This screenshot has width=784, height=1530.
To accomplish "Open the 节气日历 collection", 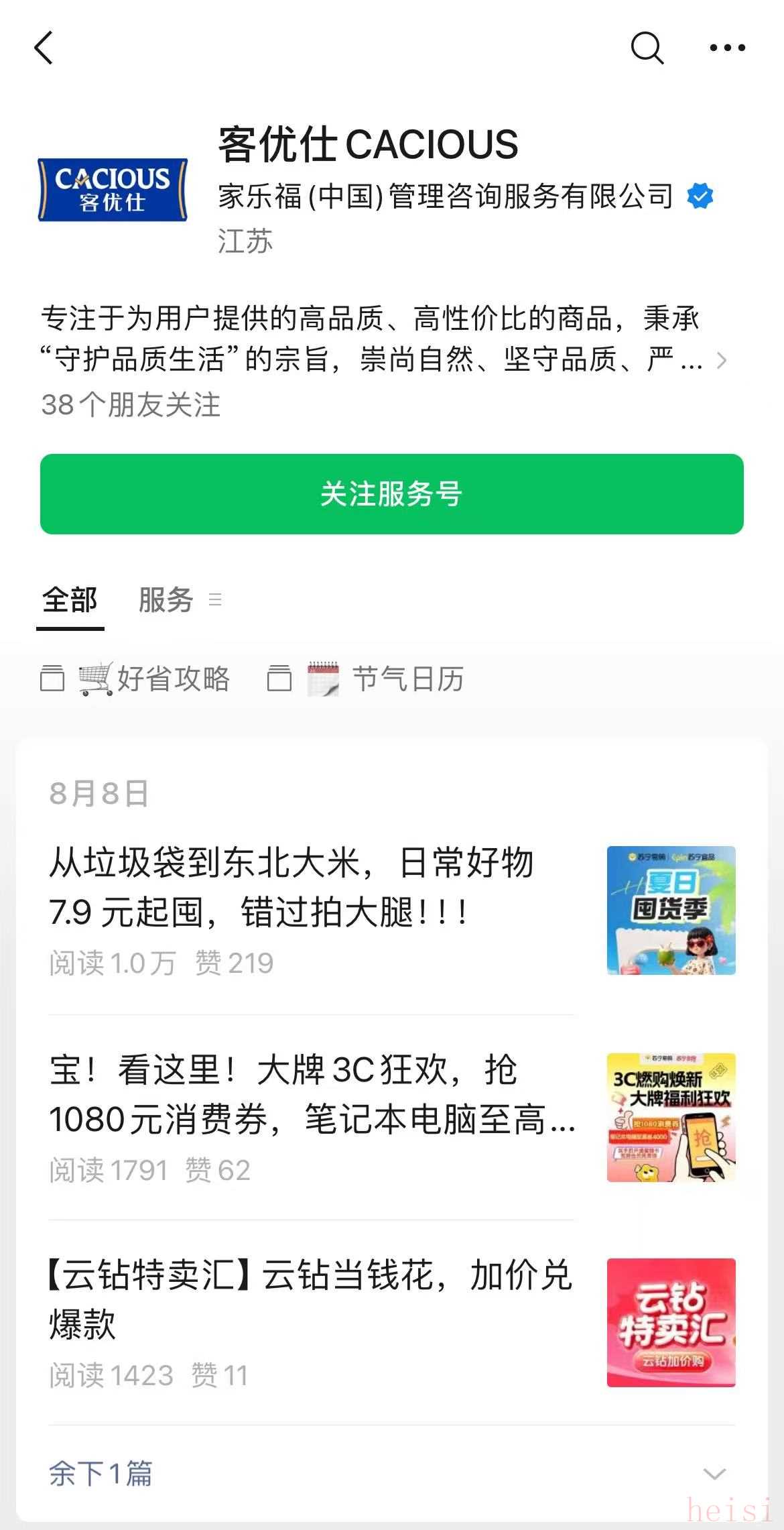I will click(x=367, y=679).
